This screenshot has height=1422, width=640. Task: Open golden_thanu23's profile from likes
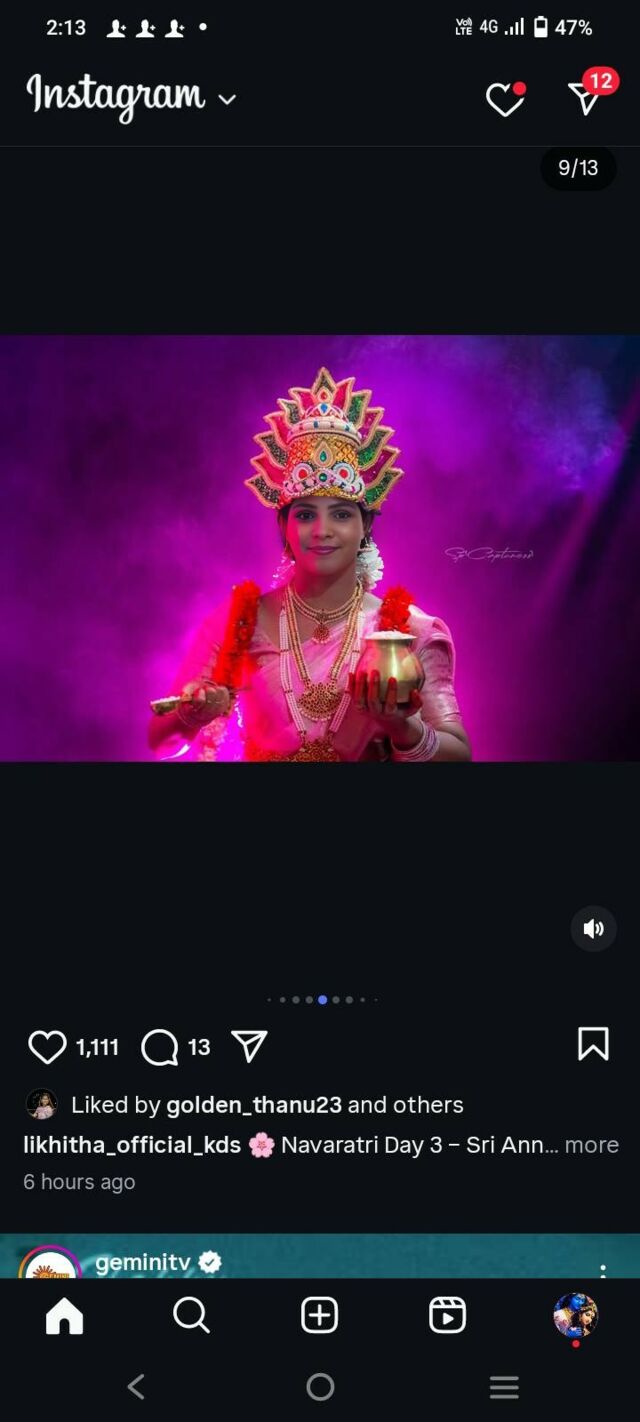point(254,1105)
